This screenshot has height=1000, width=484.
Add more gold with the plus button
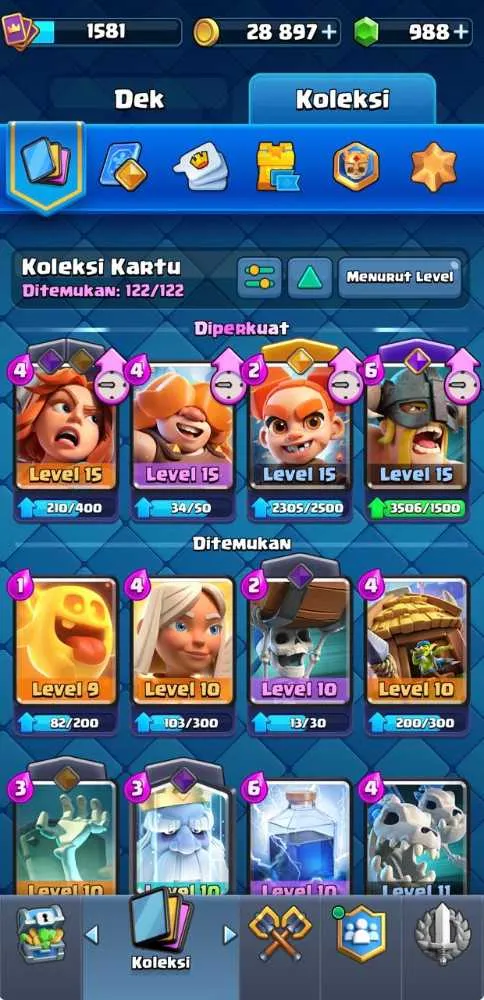(x=330, y=32)
